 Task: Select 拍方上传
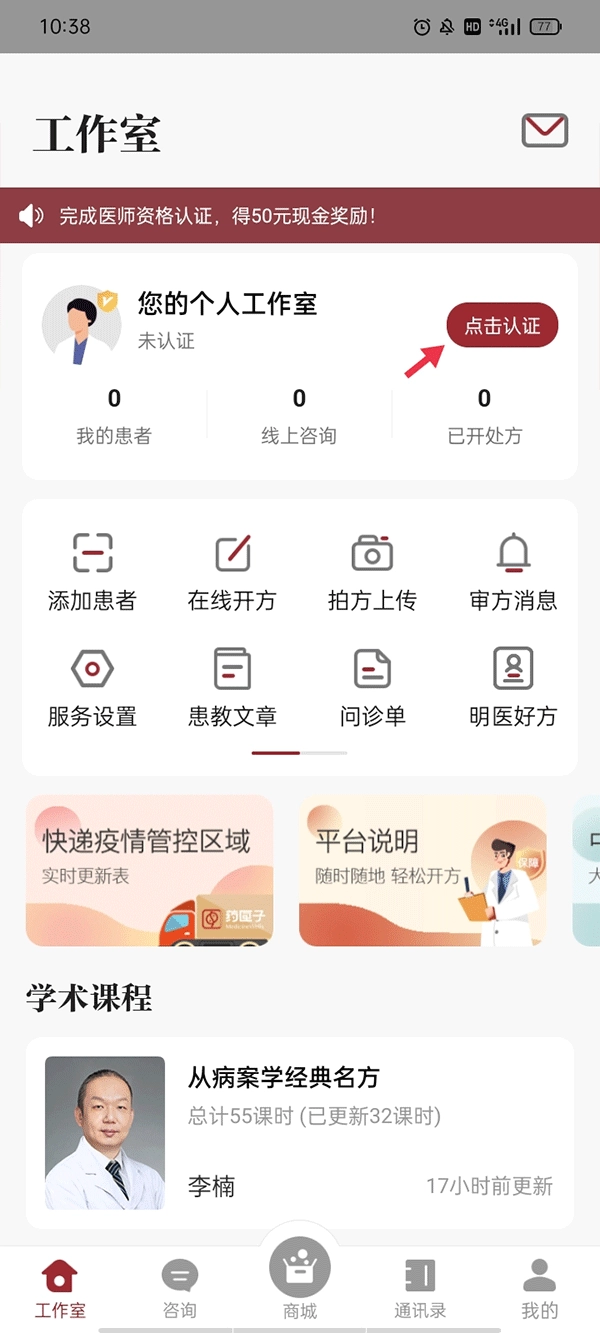pos(372,572)
